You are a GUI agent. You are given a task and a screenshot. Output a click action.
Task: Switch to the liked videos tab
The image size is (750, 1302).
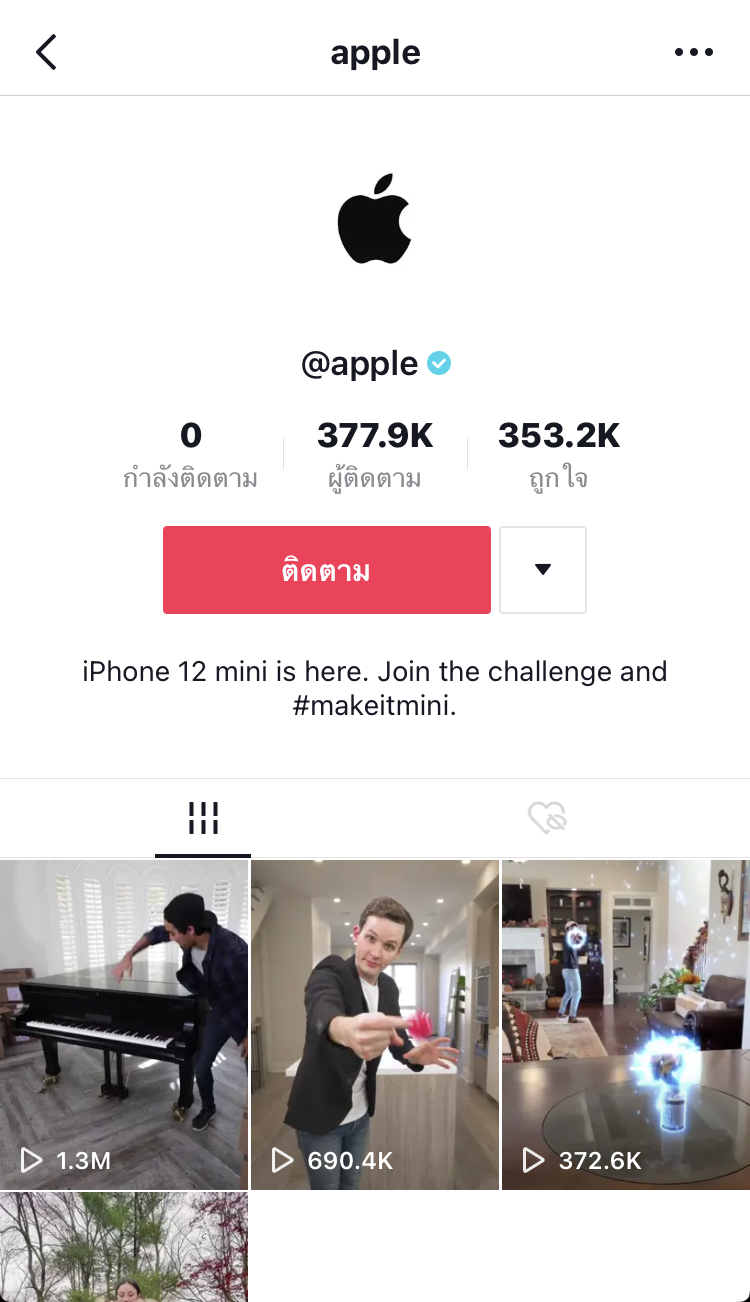(x=547, y=819)
